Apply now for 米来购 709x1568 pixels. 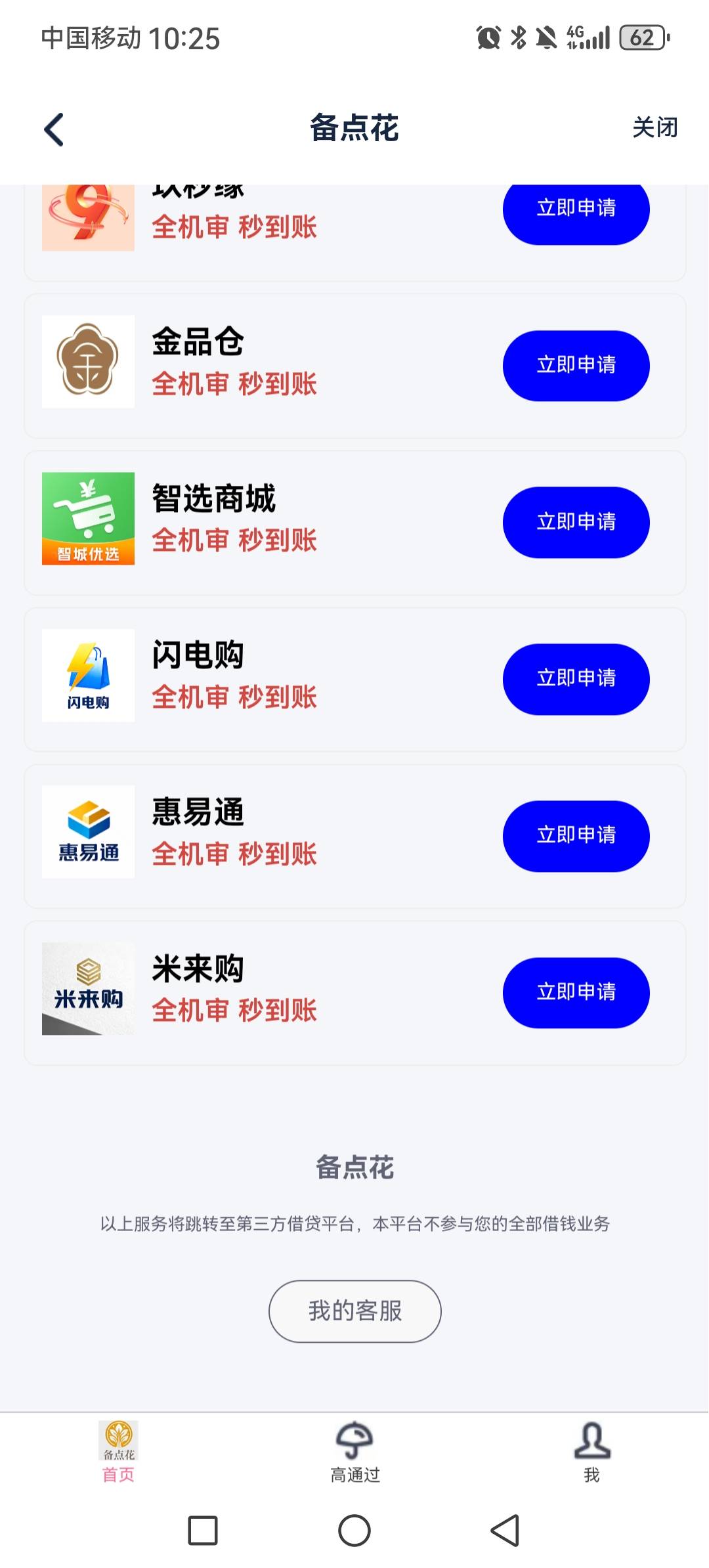pyautogui.click(x=576, y=992)
